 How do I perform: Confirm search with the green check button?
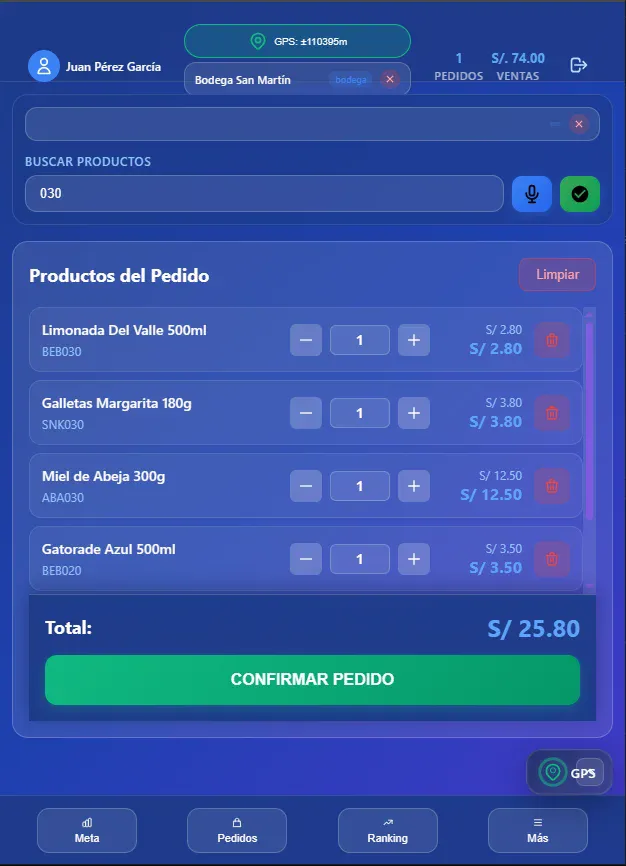(x=580, y=194)
